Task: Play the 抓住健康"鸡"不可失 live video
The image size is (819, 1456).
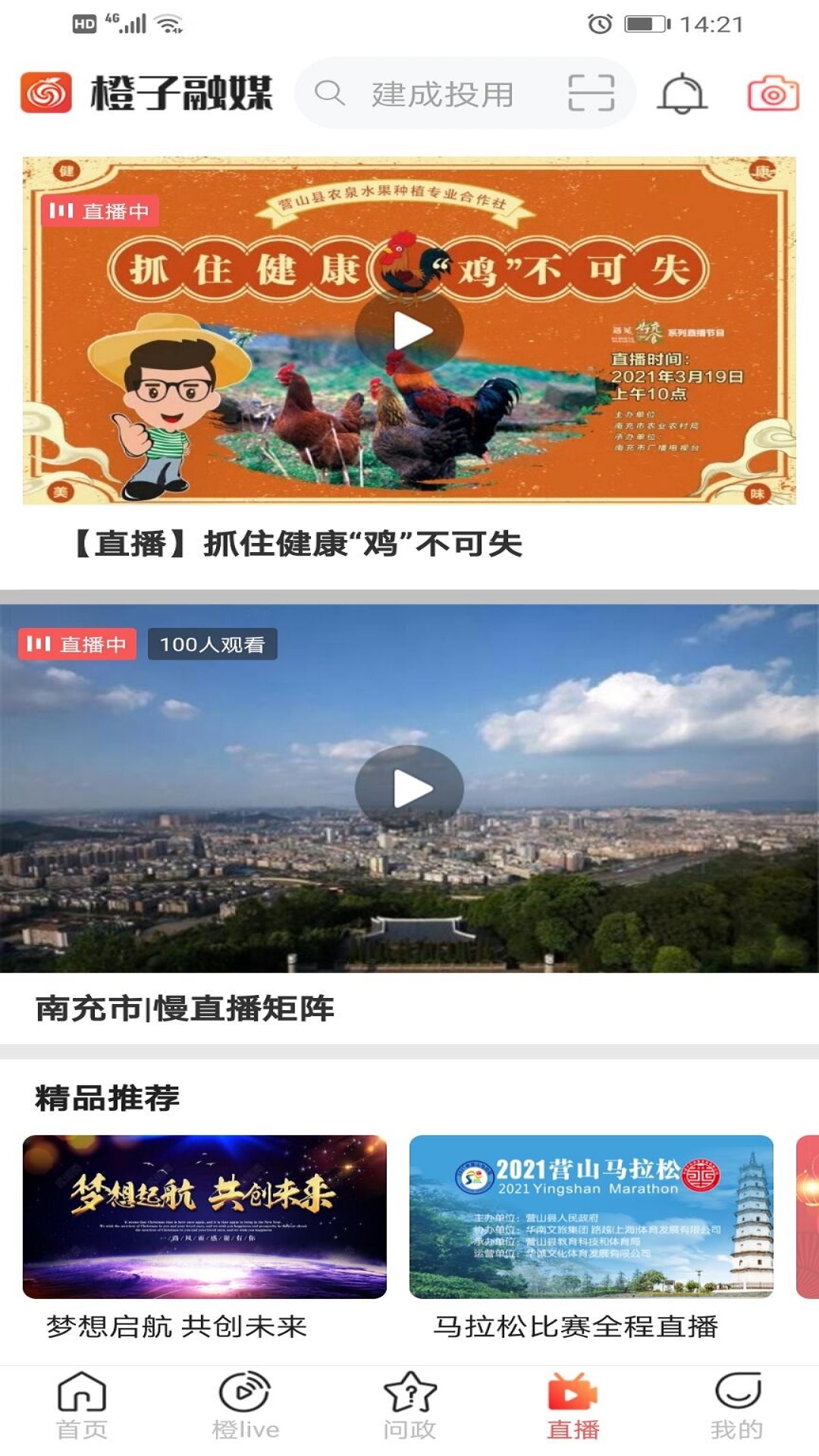Action: click(409, 331)
